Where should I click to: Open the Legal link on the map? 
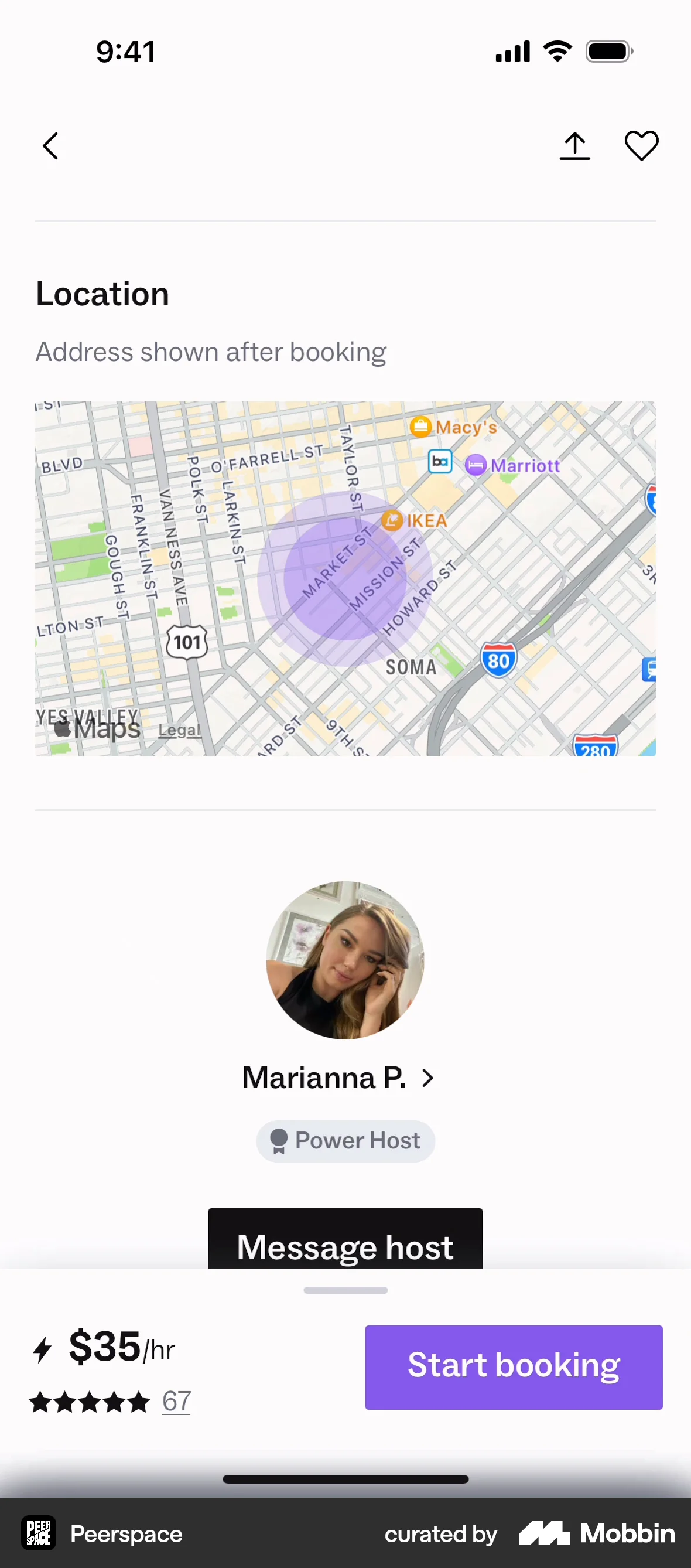(179, 730)
